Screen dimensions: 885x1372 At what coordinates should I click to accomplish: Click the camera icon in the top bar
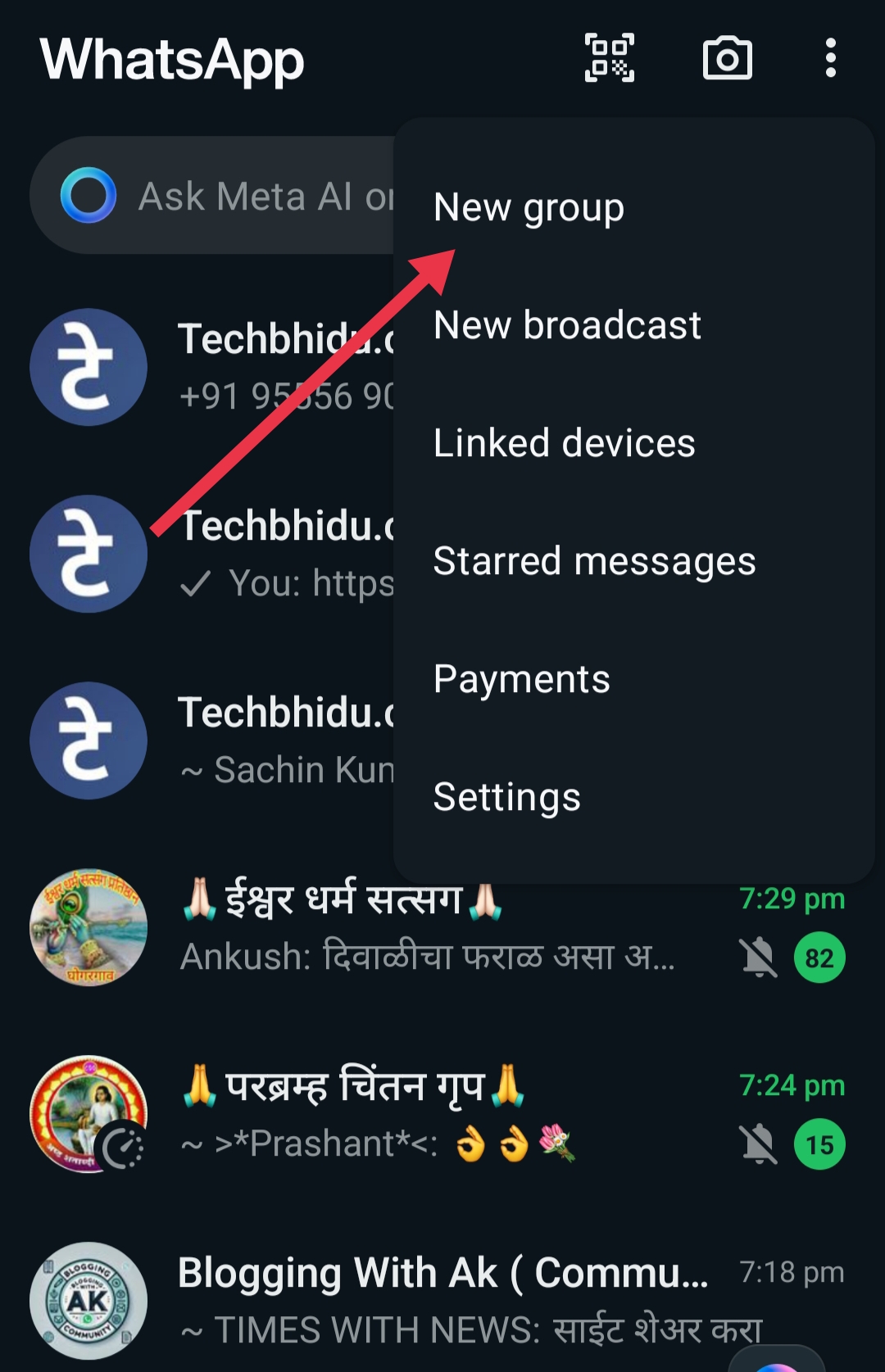pyautogui.click(x=728, y=58)
